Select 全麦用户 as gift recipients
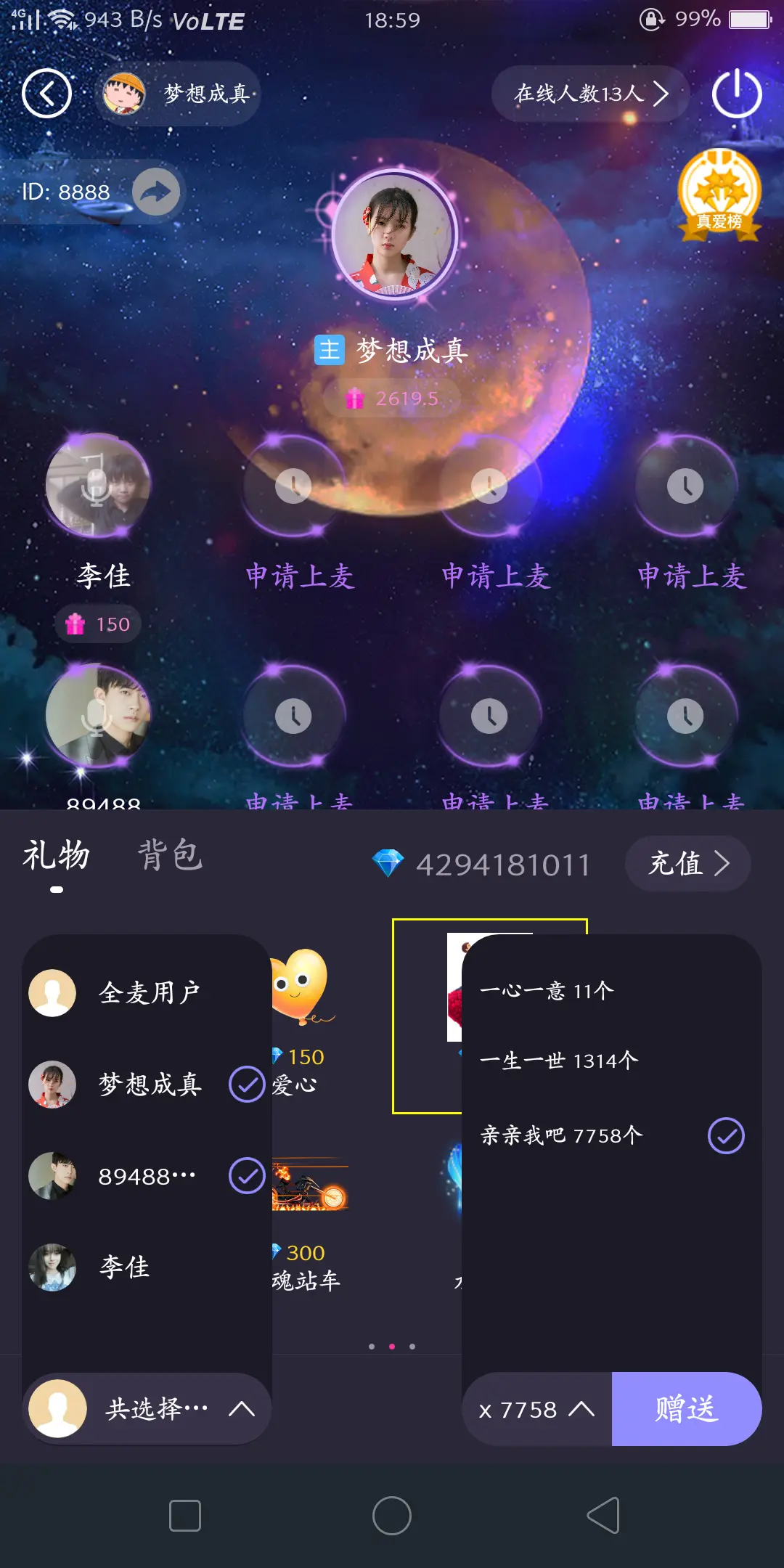The image size is (784, 1568). pos(147,992)
